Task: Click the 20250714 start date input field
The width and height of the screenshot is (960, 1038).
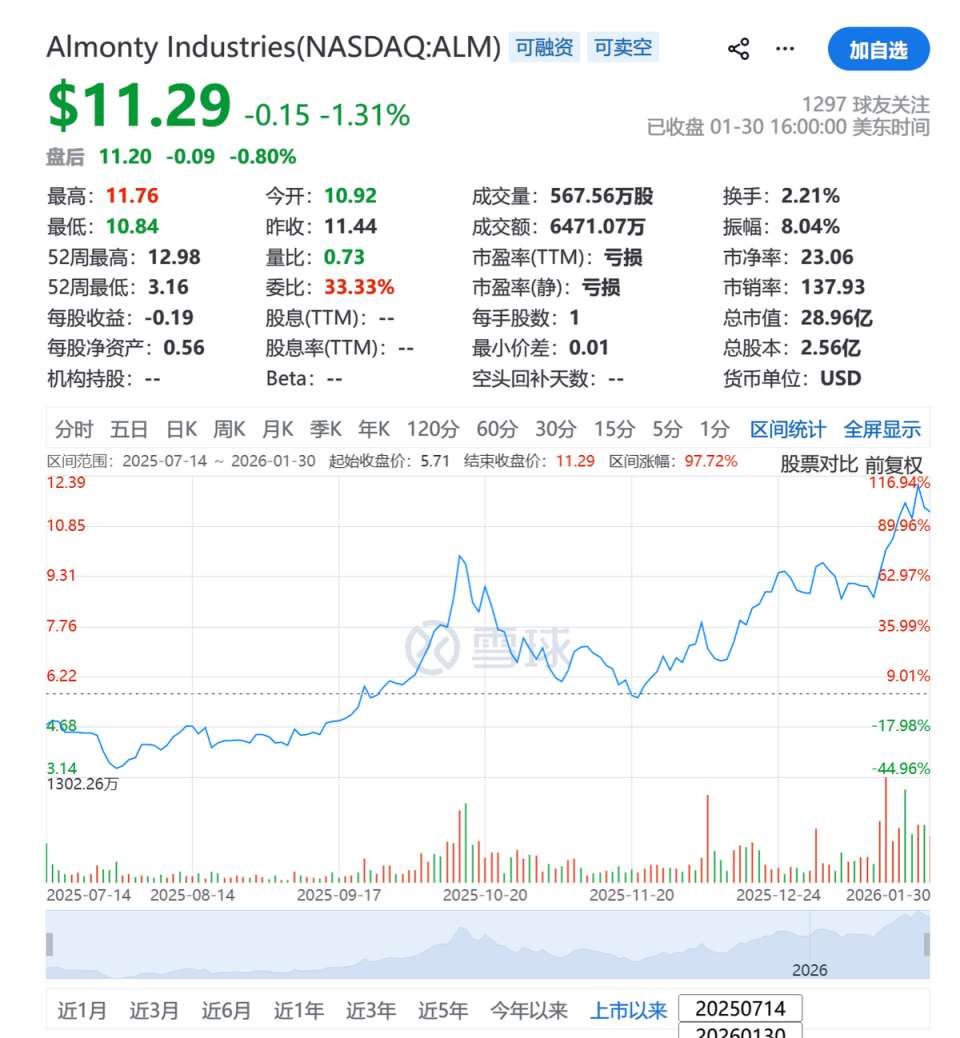Action: (x=741, y=1008)
